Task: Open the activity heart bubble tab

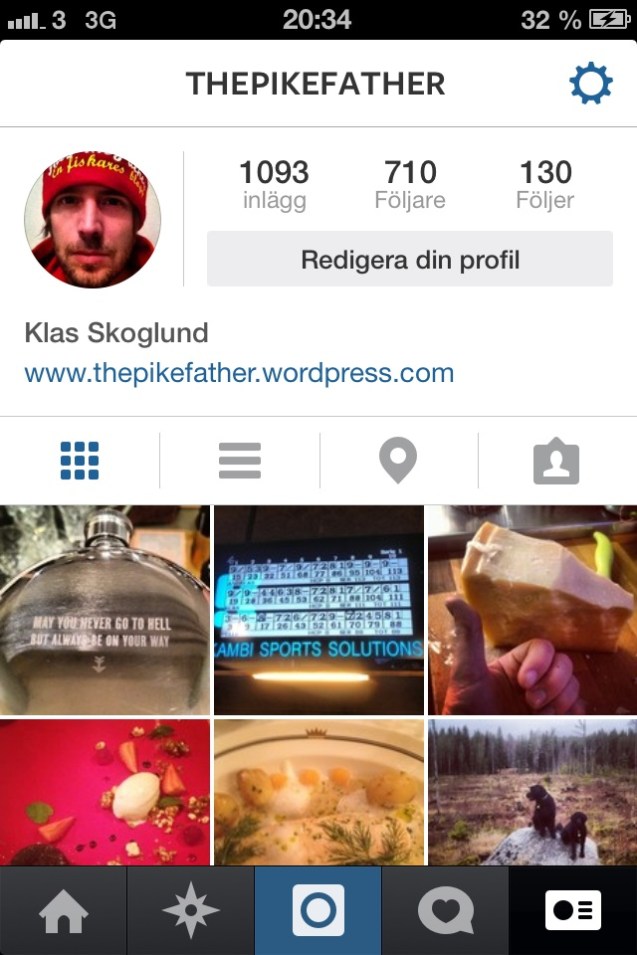Action: point(445,911)
